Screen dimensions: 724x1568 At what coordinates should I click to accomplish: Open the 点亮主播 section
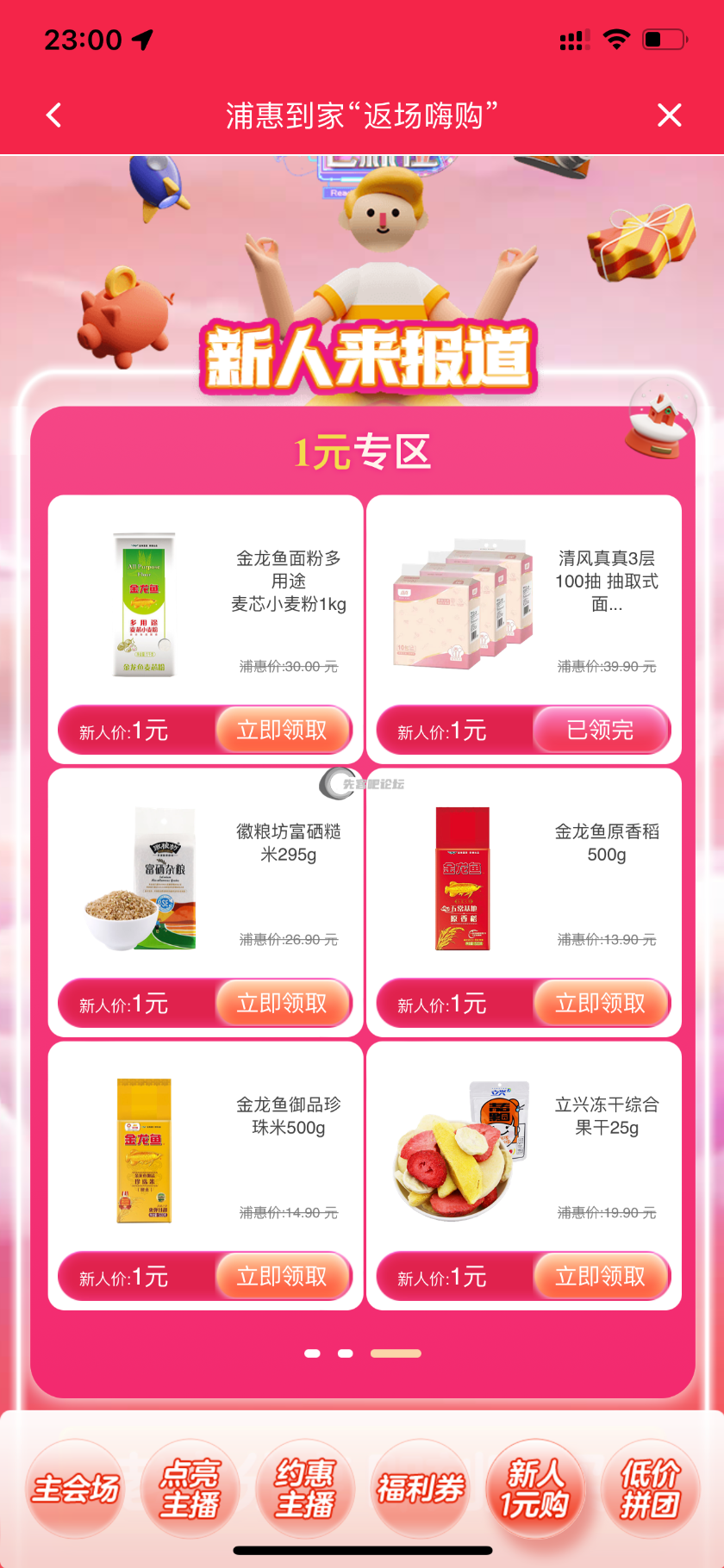click(x=190, y=1489)
